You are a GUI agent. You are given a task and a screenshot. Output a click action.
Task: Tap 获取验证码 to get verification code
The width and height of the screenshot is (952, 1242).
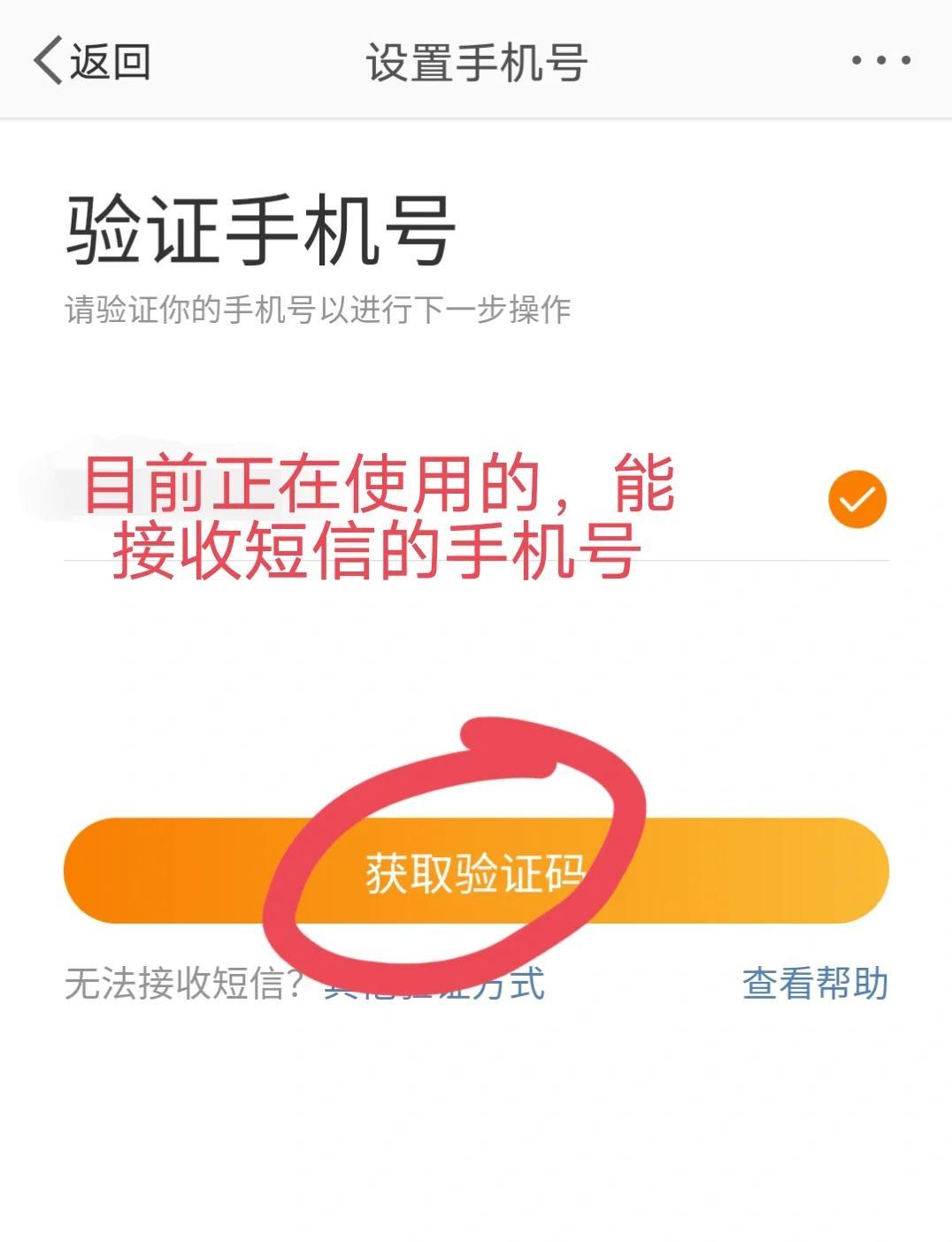(475, 871)
